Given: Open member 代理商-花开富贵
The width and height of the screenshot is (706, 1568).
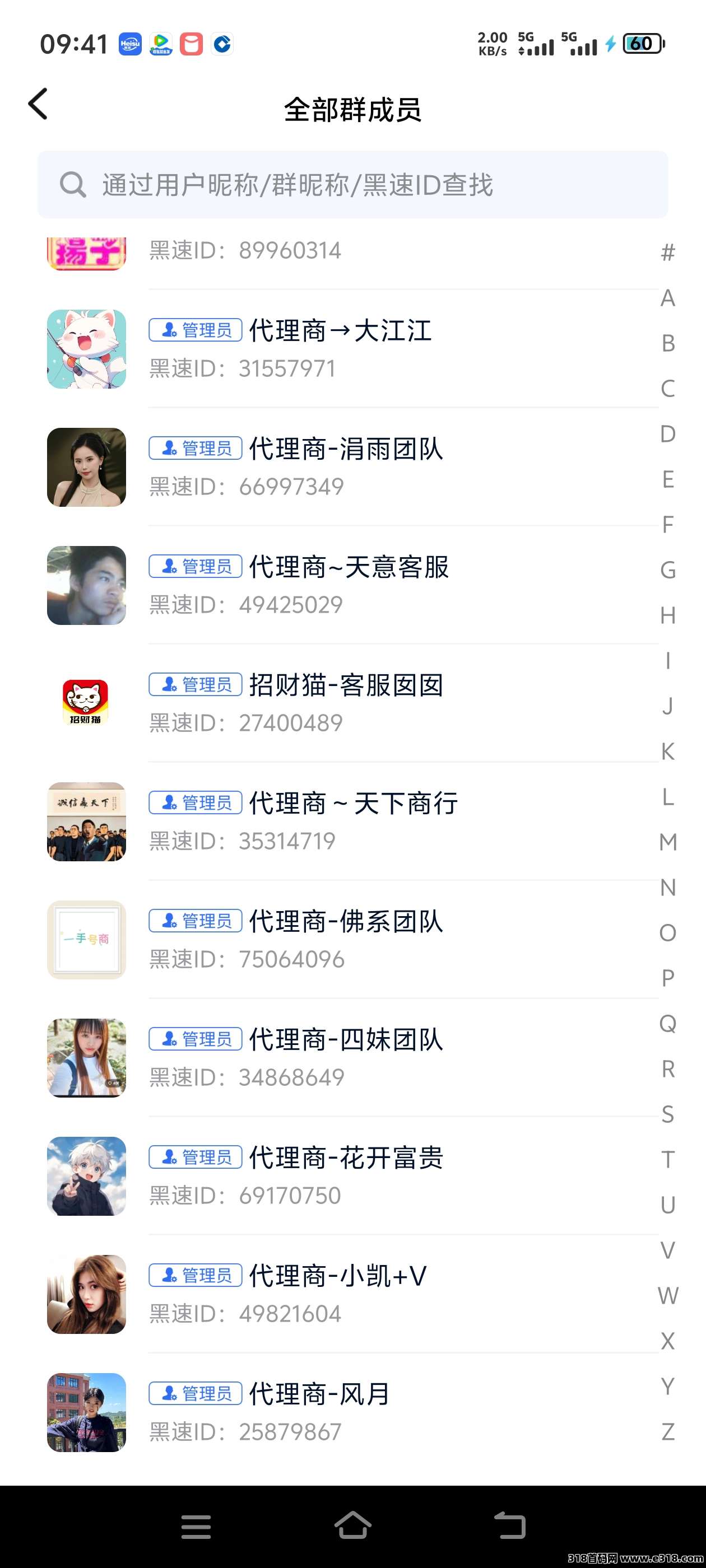Looking at the screenshot, I should 341,1176.
